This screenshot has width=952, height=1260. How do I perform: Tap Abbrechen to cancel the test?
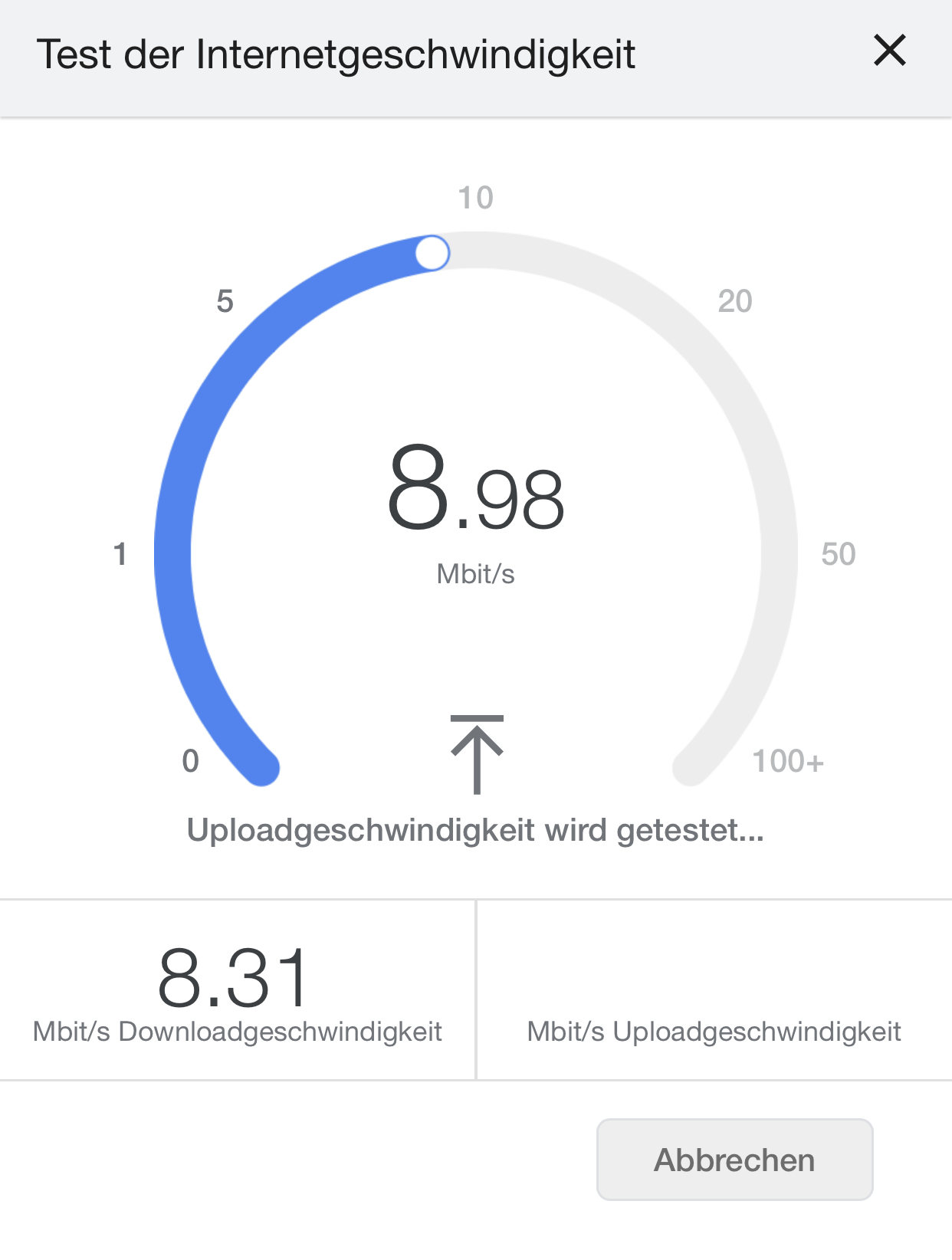(x=734, y=1160)
